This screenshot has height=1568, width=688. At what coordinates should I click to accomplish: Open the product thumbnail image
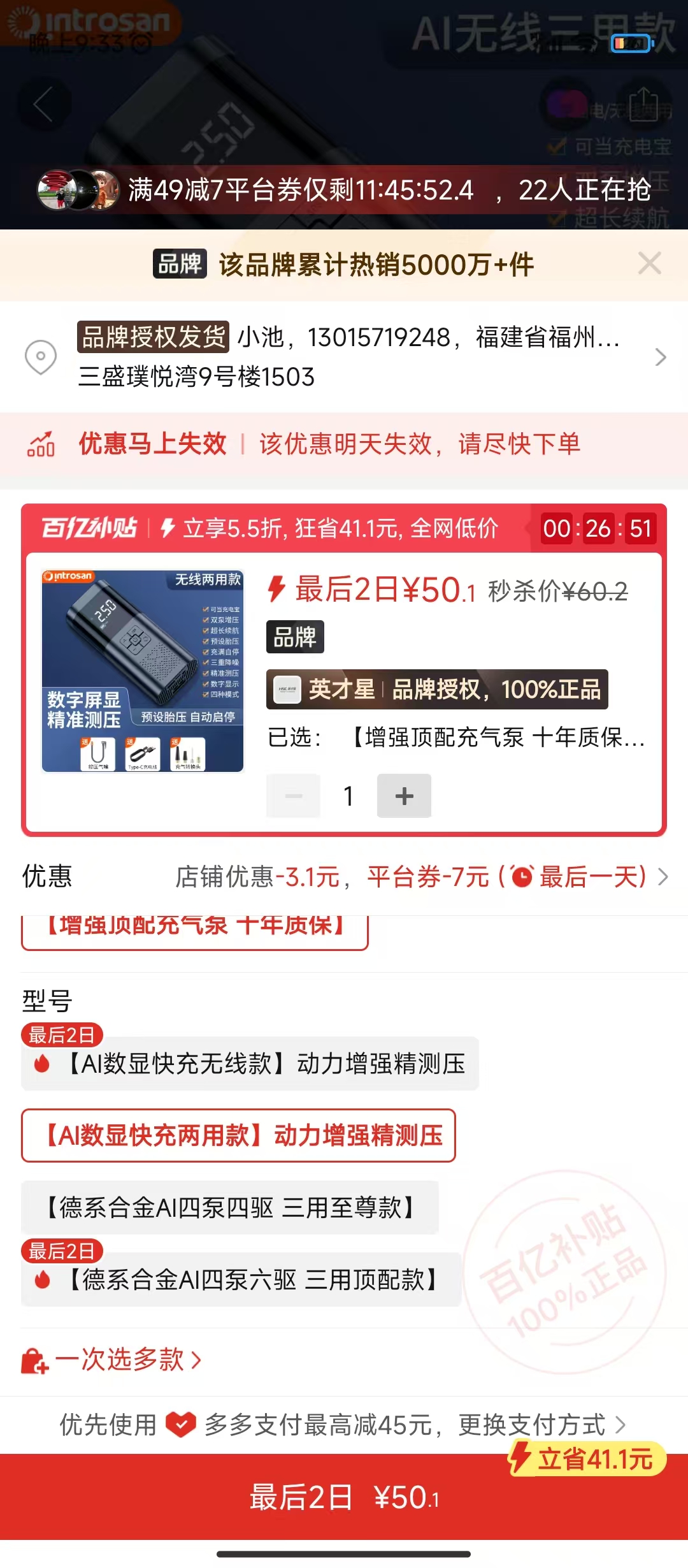click(143, 671)
